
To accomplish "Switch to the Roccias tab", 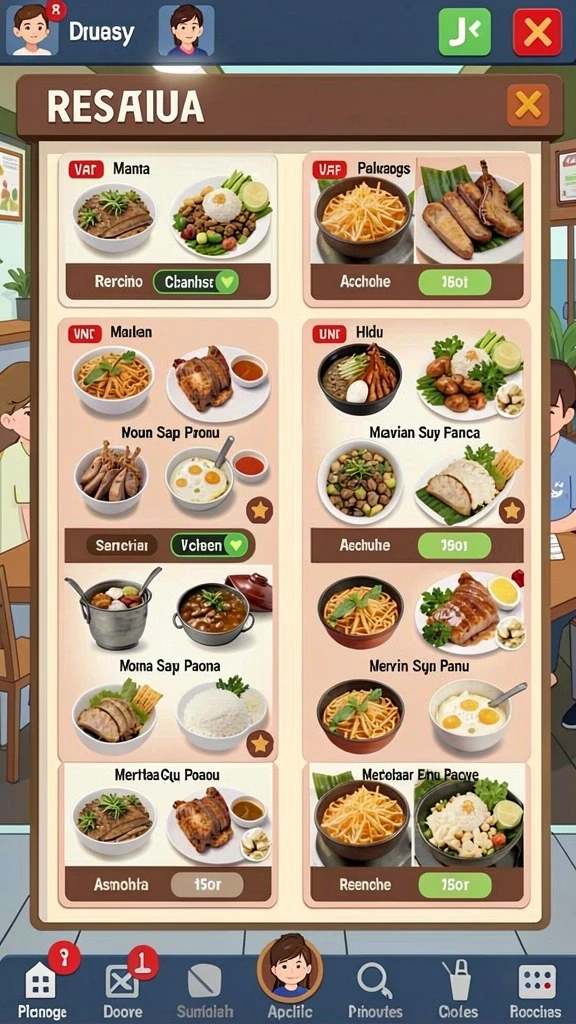I will pyautogui.click(x=536, y=987).
